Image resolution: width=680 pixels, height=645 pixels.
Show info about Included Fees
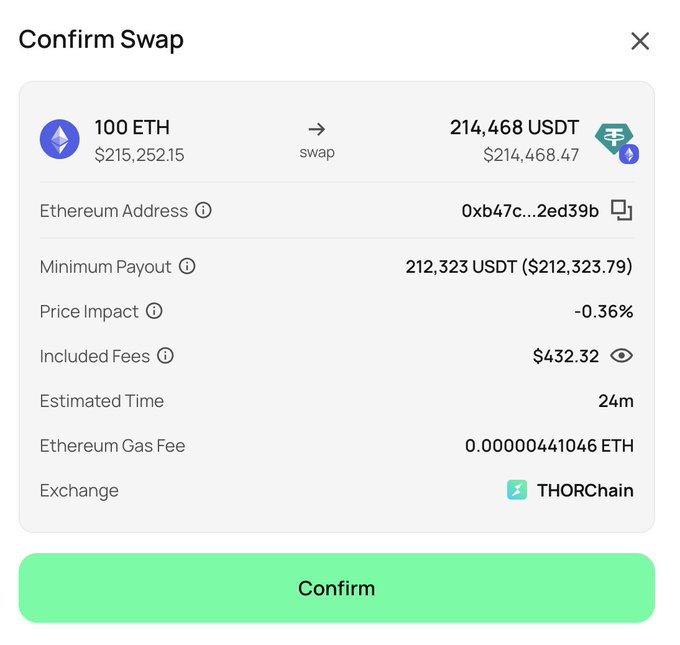pyautogui.click(x=166, y=356)
